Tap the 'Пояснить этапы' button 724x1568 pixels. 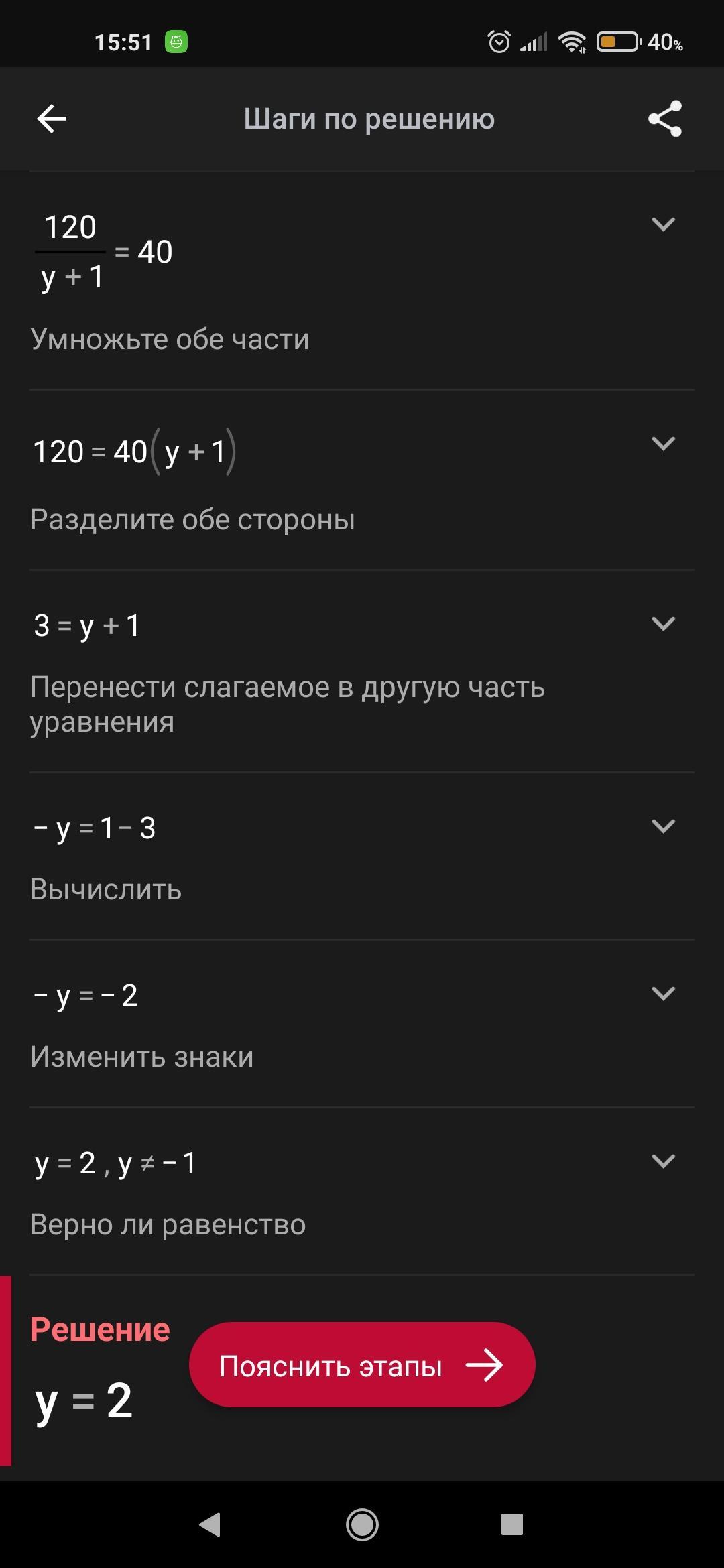click(362, 1365)
